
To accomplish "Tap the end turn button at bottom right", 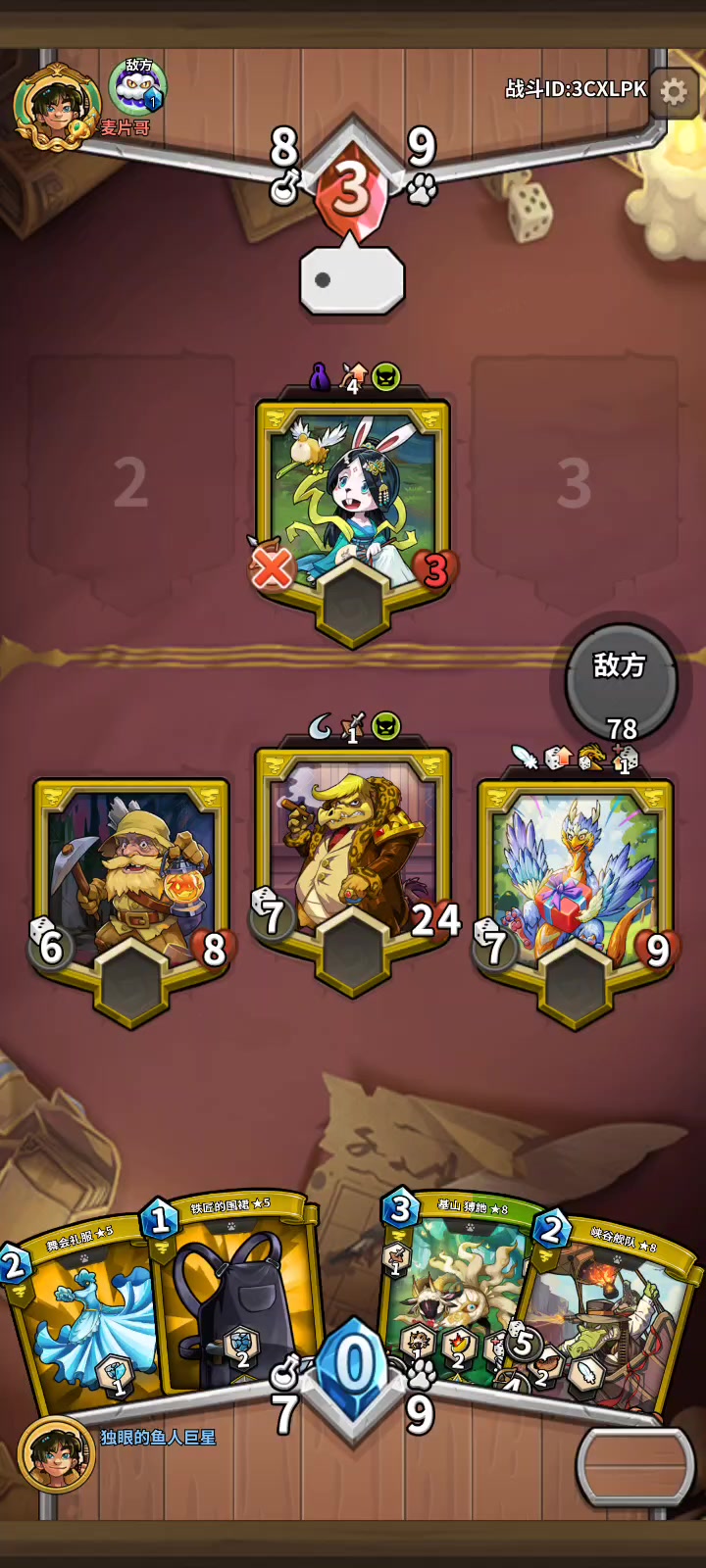I will coord(634,1465).
